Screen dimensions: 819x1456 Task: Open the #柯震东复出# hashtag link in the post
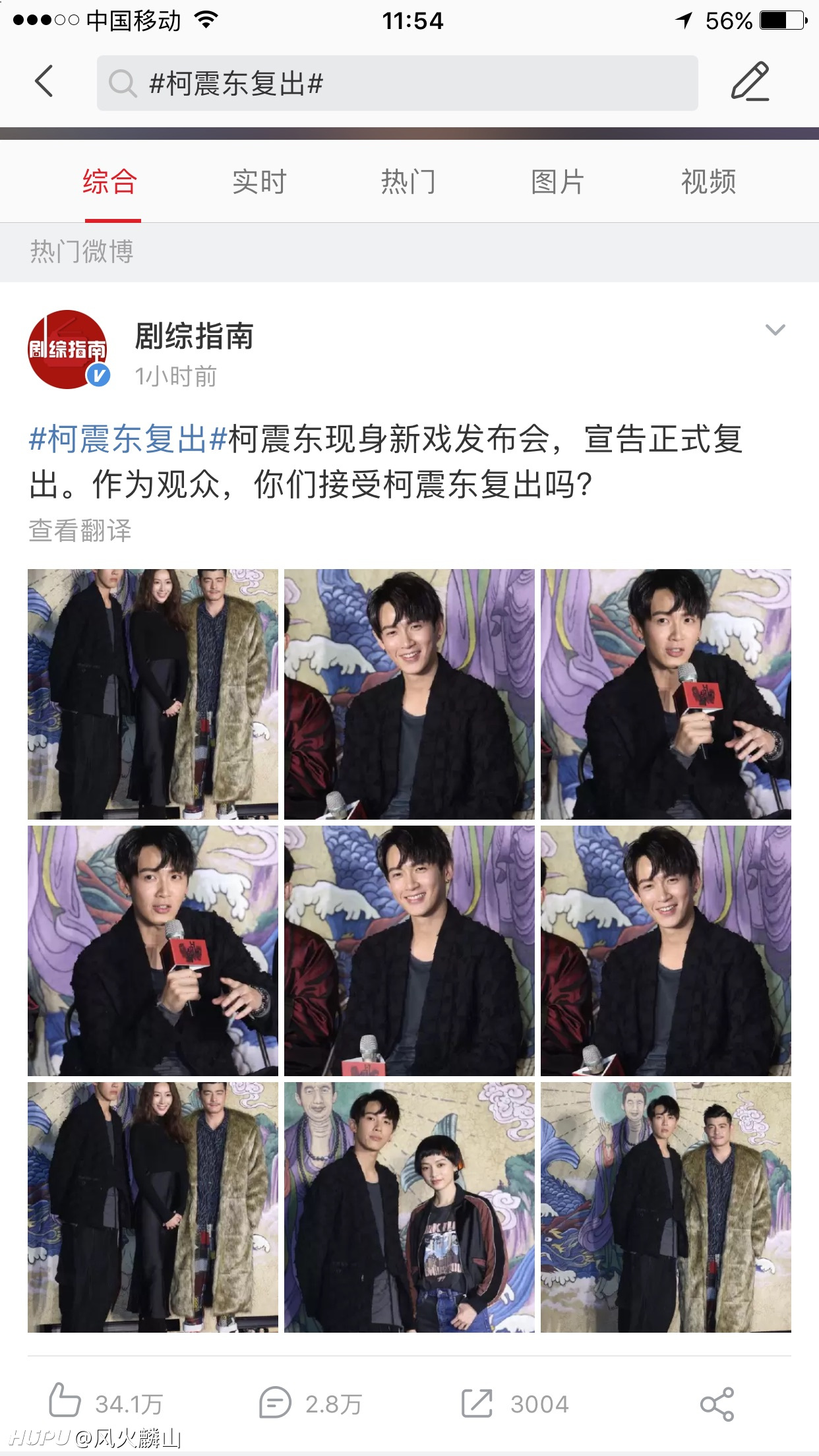[x=129, y=439]
